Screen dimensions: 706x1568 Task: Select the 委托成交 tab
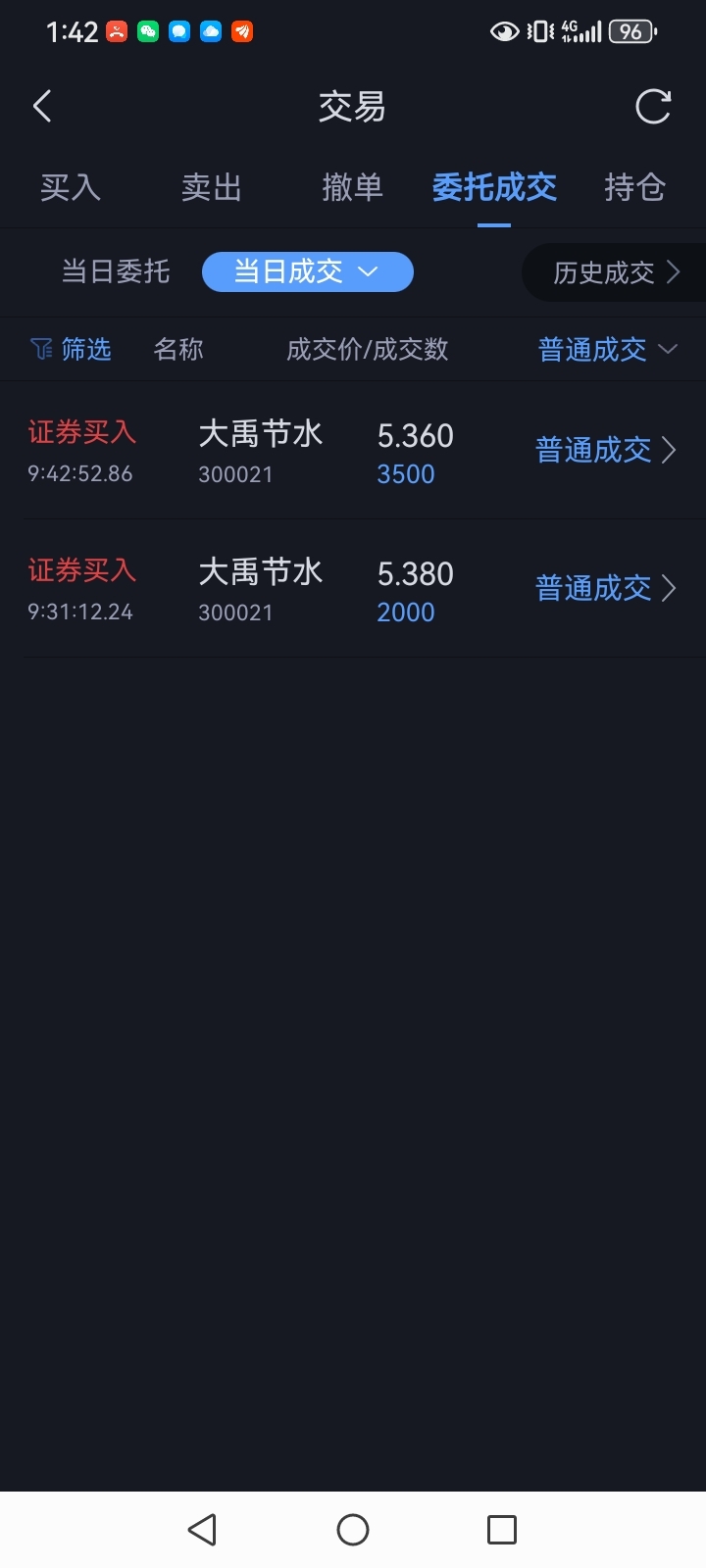pos(494,187)
